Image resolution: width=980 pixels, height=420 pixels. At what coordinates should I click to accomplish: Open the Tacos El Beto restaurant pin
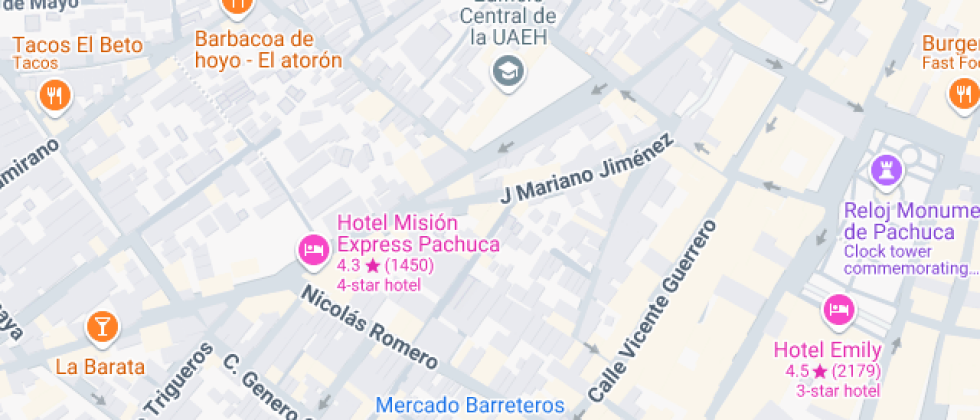54,96
